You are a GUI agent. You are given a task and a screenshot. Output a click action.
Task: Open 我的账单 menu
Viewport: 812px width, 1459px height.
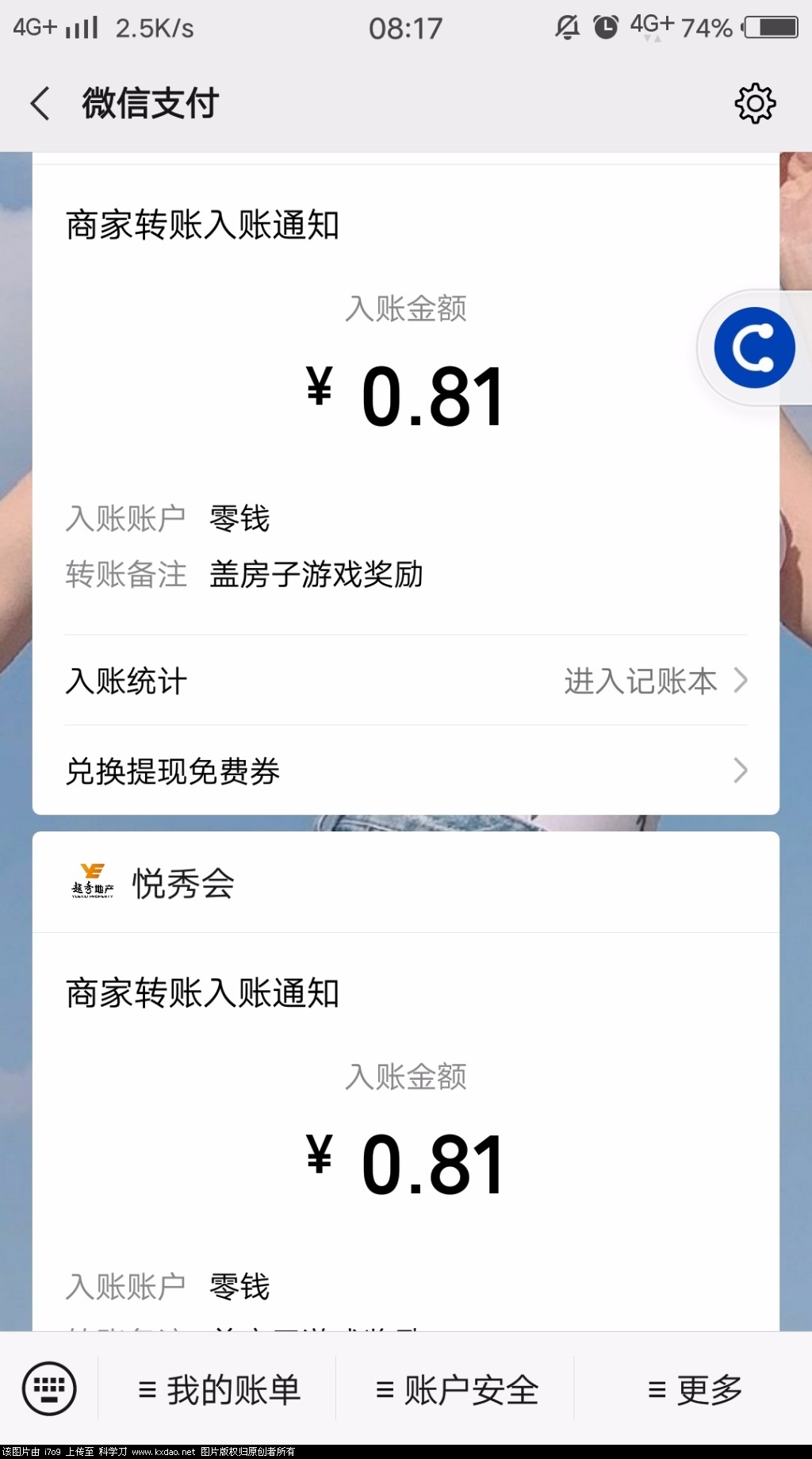[218, 1389]
